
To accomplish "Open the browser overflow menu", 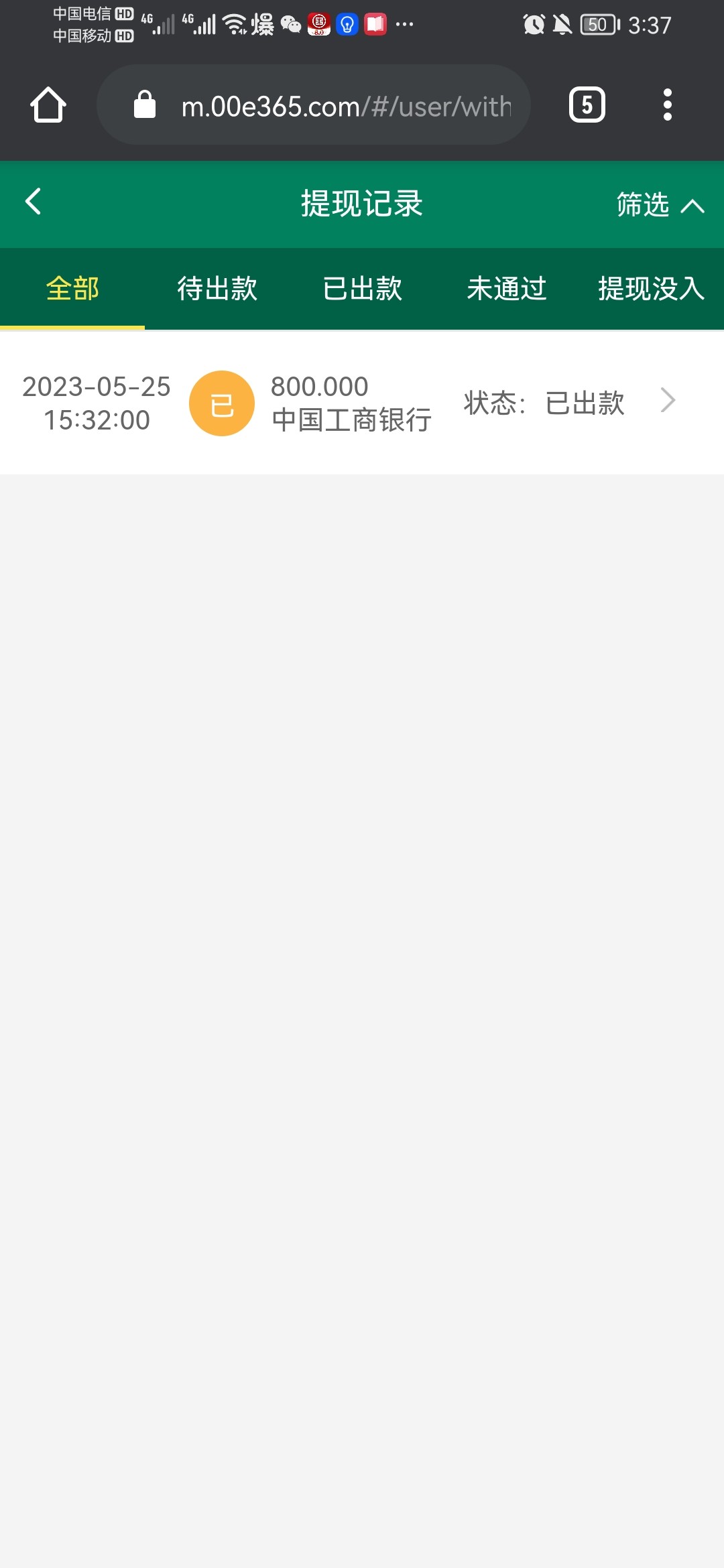I will tap(667, 105).
